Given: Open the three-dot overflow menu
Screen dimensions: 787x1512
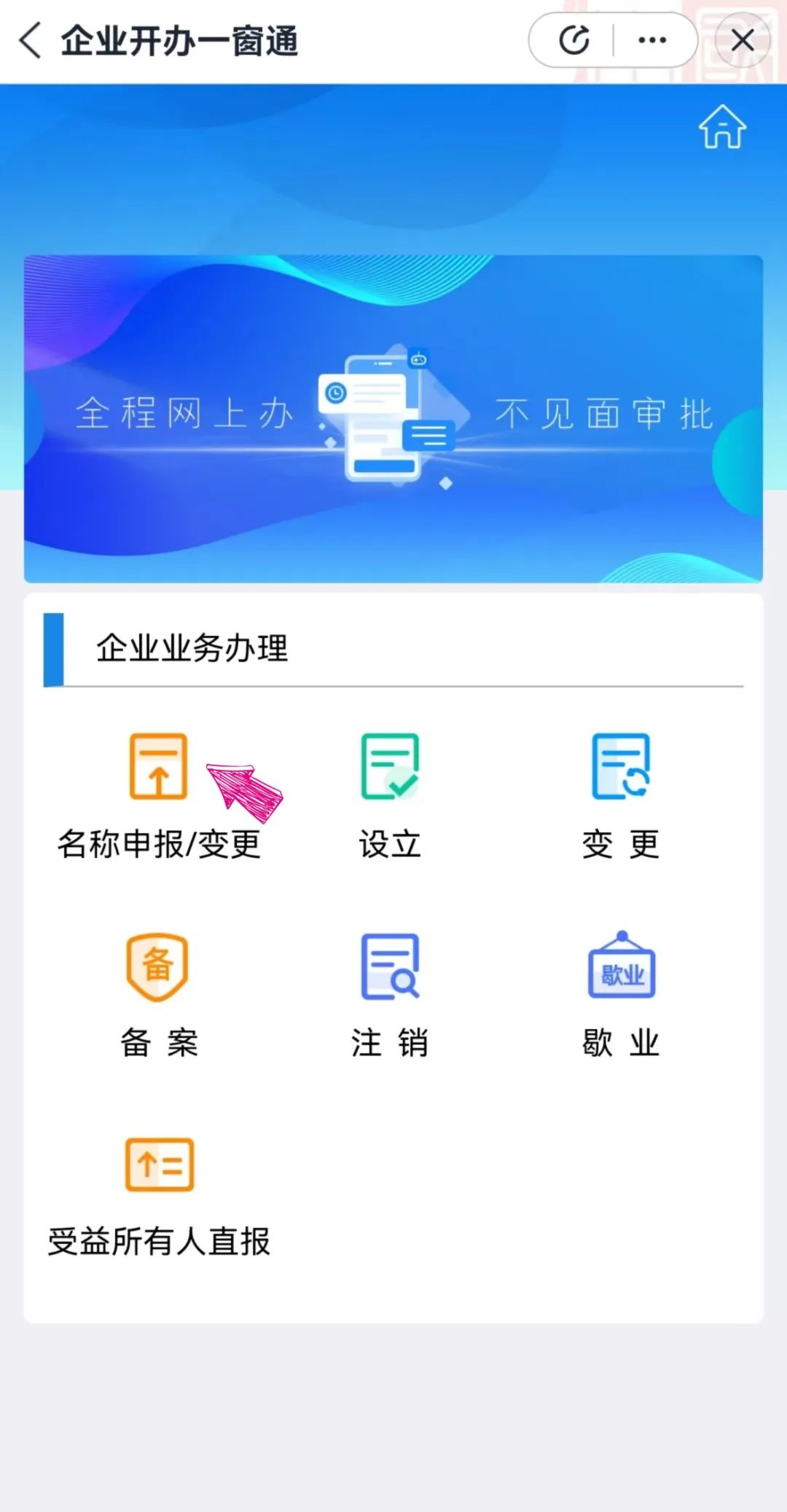Looking at the screenshot, I should click(651, 41).
